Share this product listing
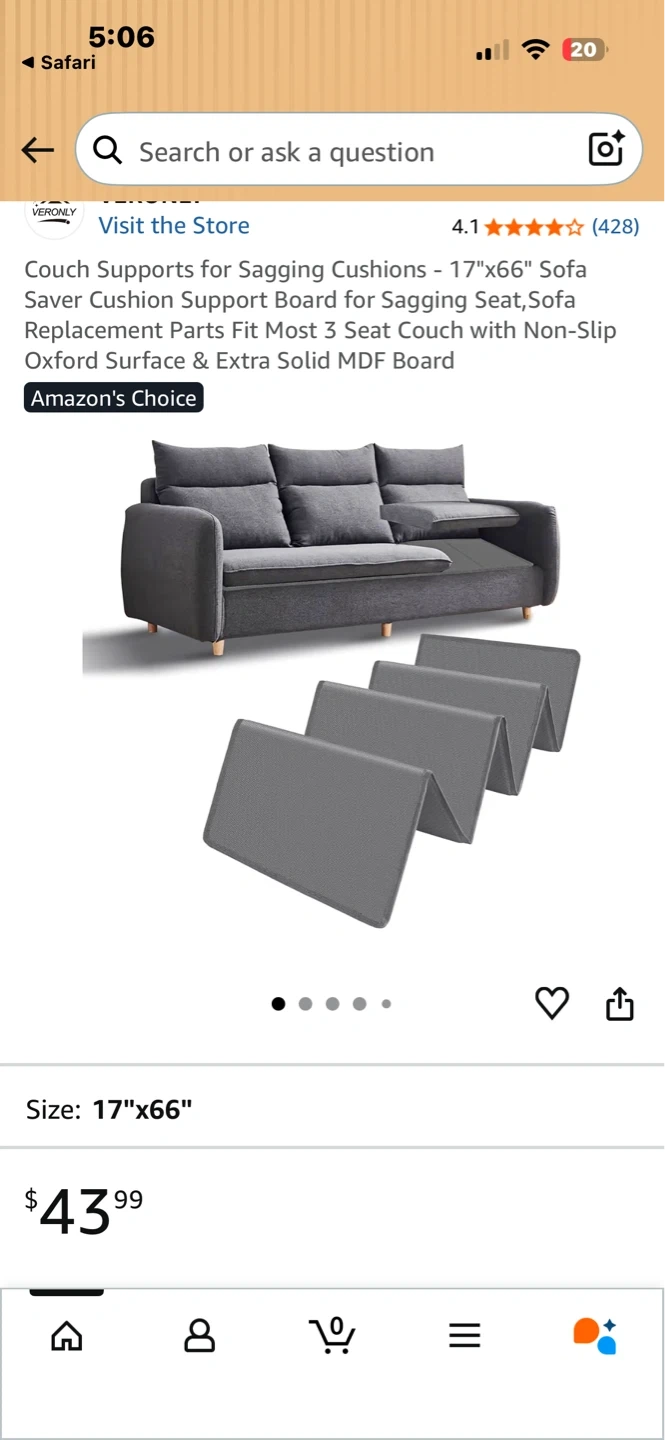Viewport: 665px width, 1440px height. (x=620, y=1003)
